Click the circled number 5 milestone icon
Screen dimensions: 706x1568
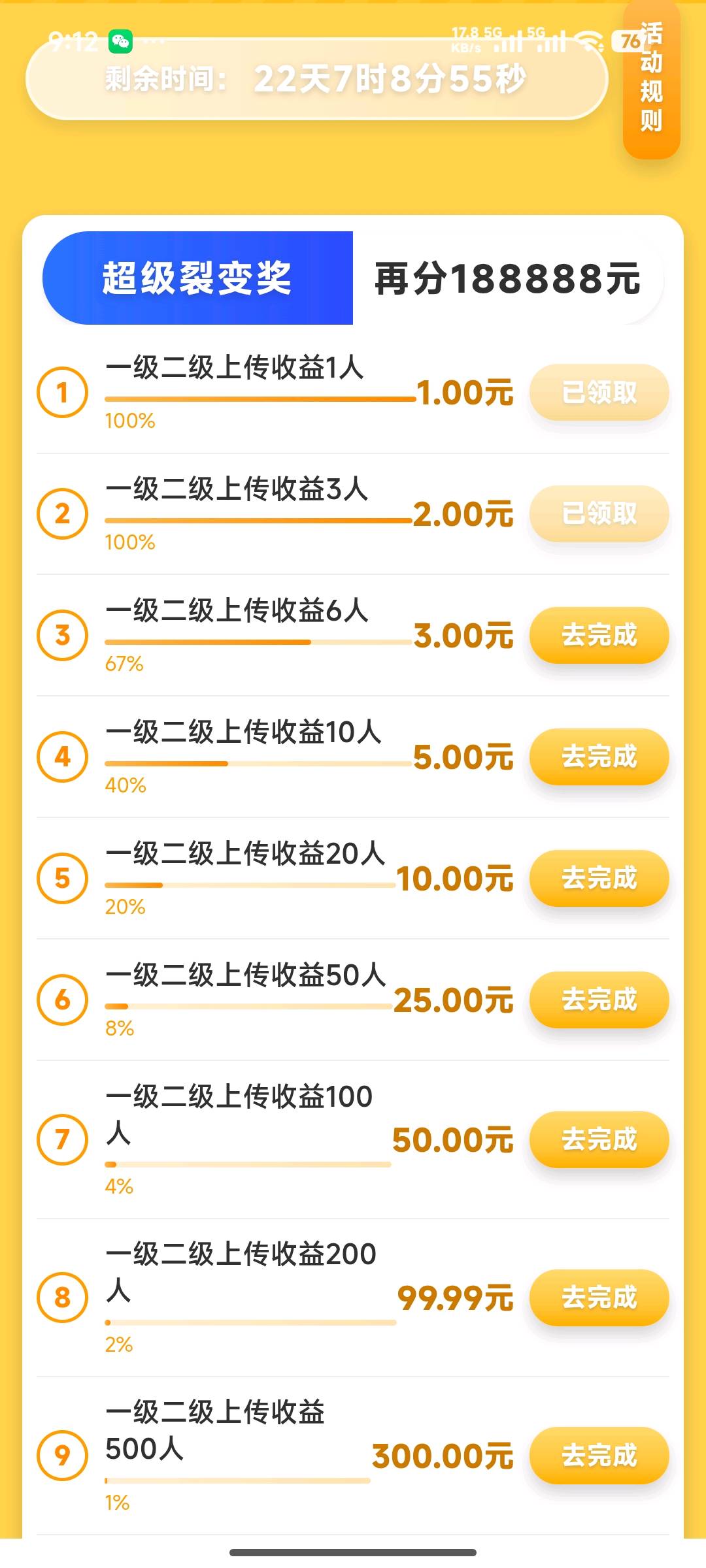pos(62,879)
